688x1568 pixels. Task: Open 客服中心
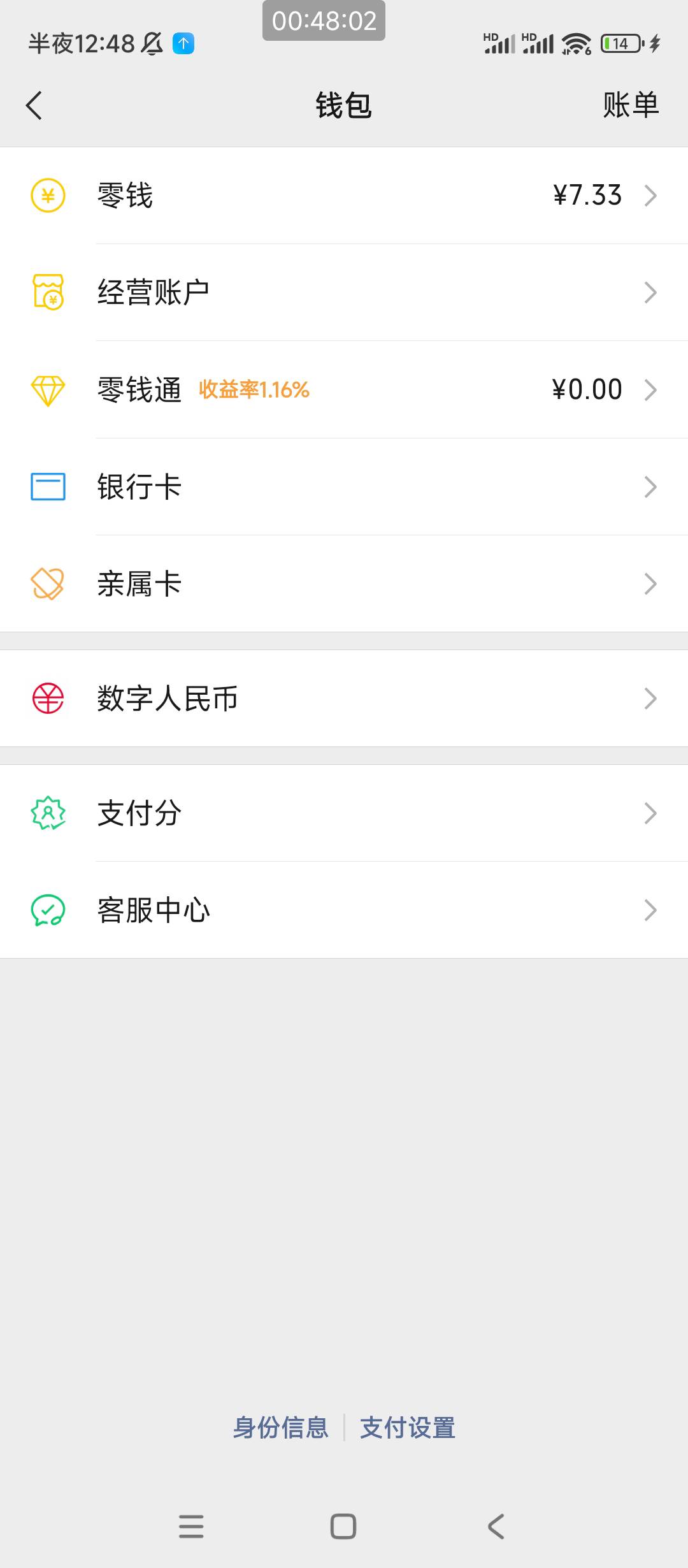point(344,910)
